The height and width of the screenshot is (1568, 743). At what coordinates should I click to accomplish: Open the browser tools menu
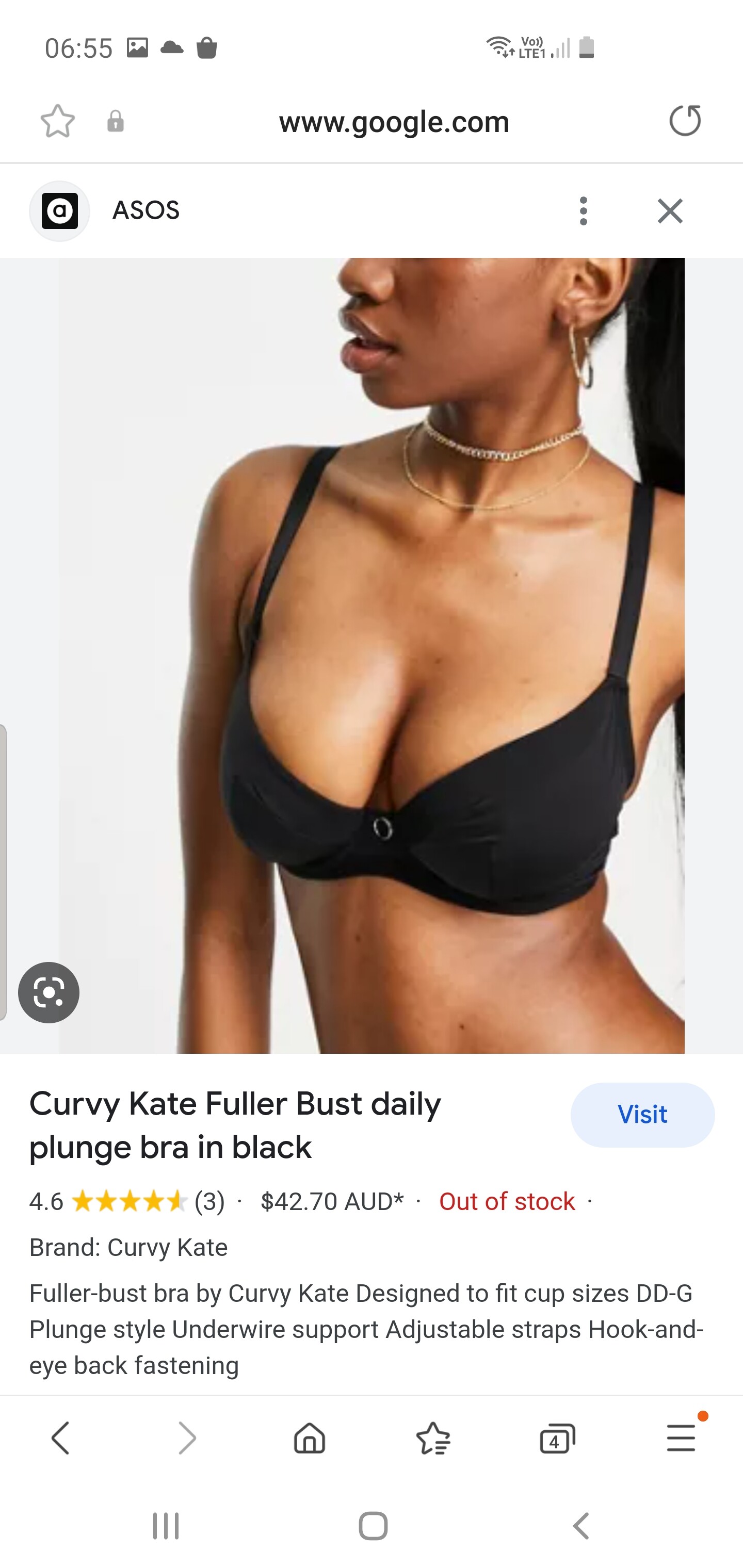click(x=681, y=1438)
